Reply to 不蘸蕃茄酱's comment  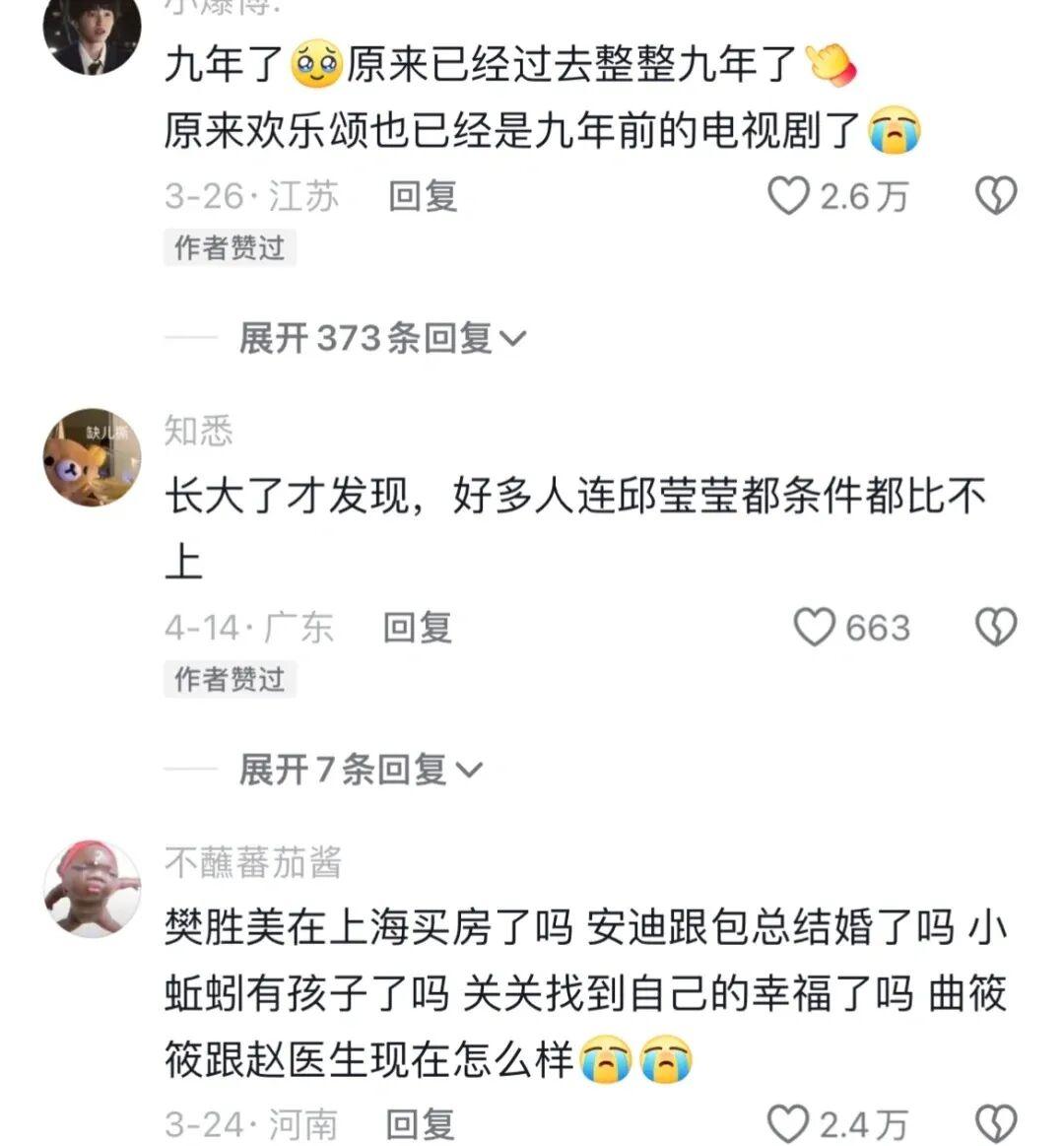[x=421, y=1123]
